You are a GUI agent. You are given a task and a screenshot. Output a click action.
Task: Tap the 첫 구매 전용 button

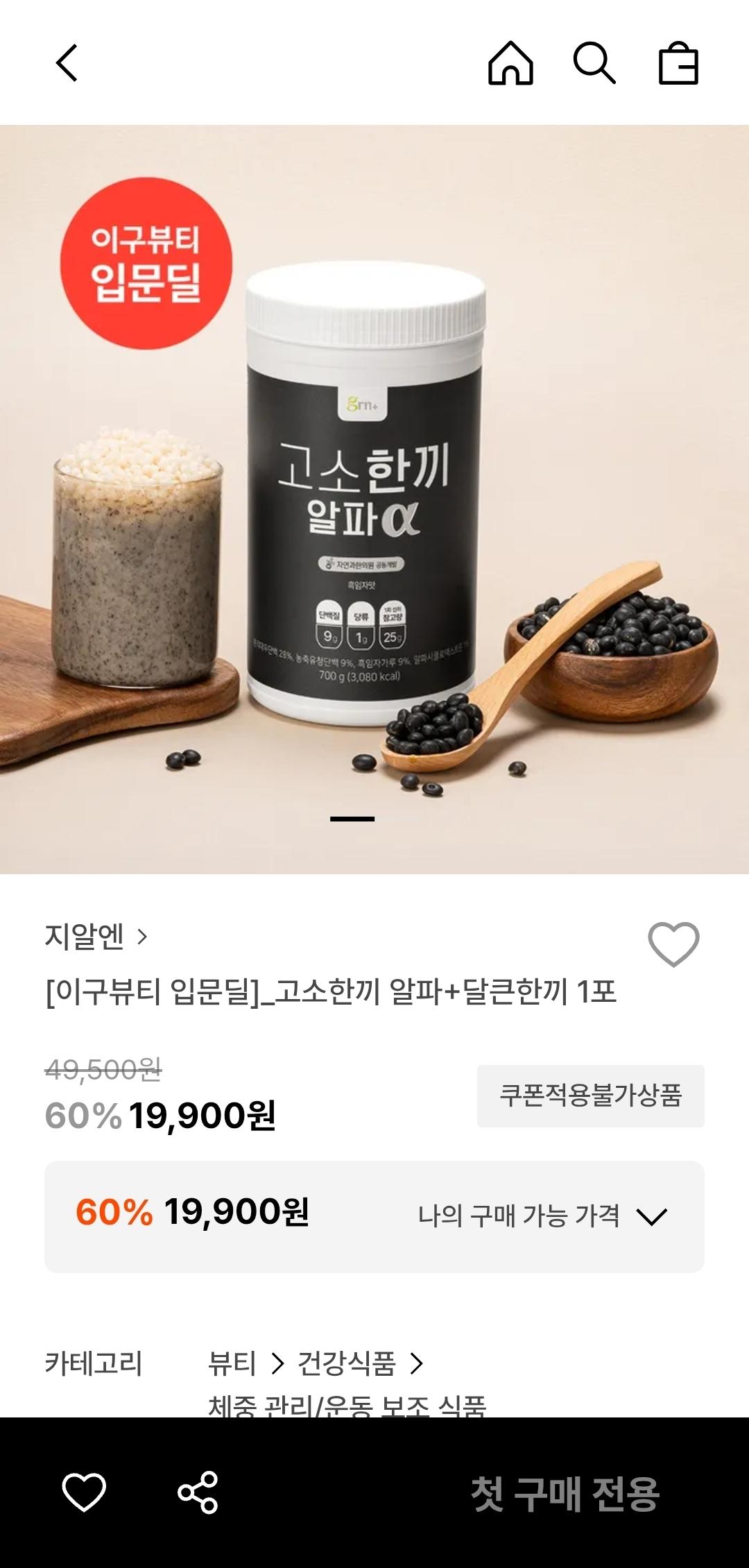click(565, 1493)
